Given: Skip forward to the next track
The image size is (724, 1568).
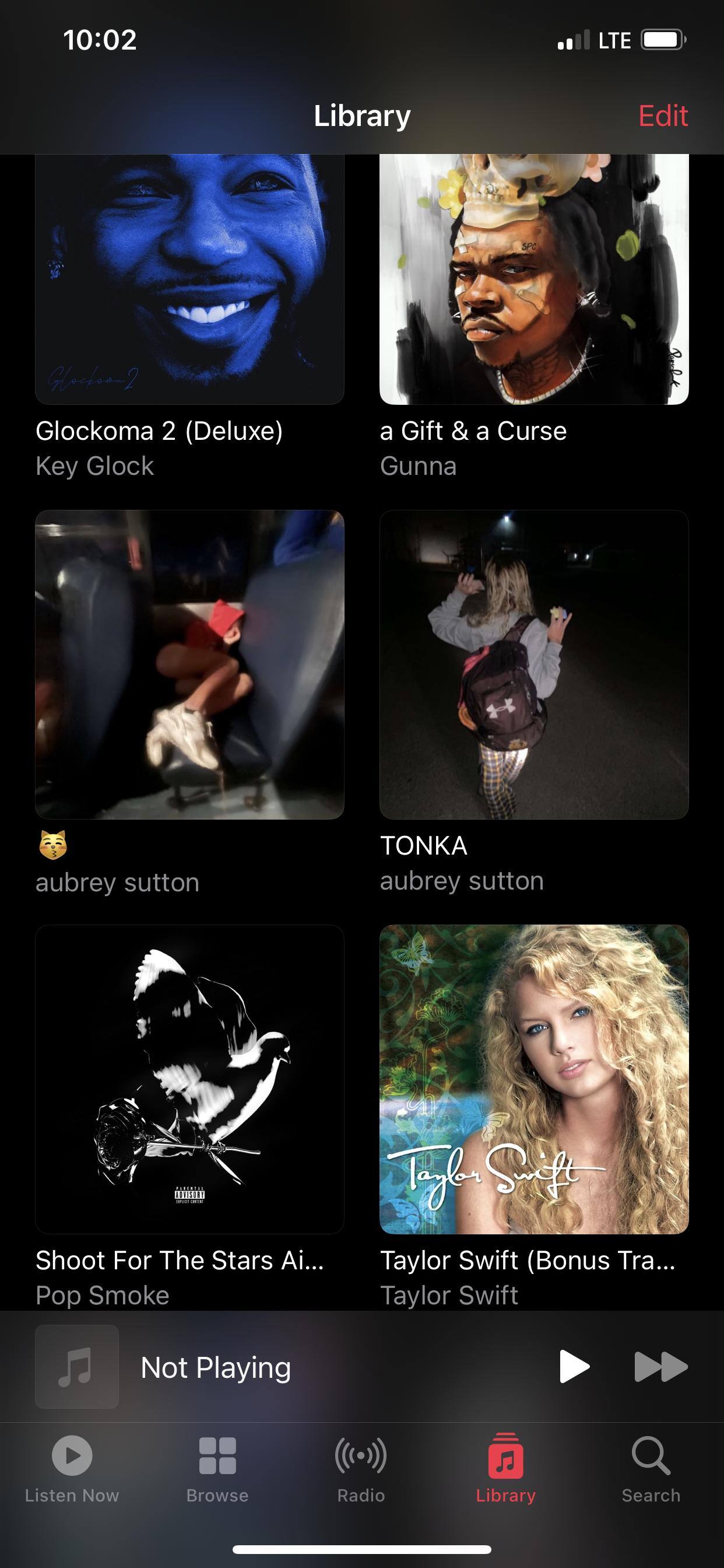Looking at the screenshot, I should [x=660, y=1367].
